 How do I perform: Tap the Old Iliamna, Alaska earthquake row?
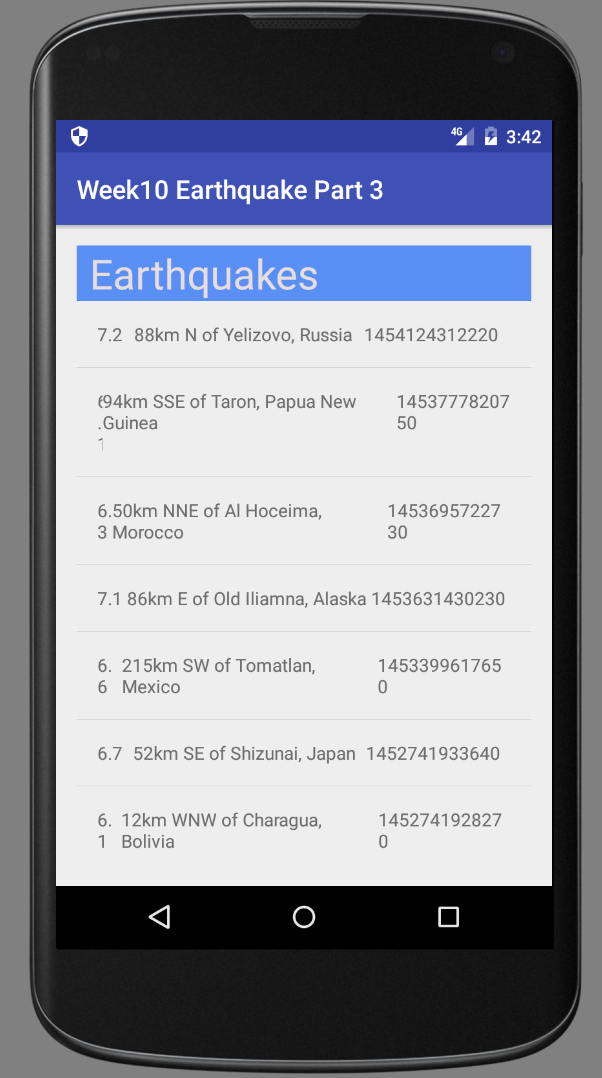tap(303, 599)
